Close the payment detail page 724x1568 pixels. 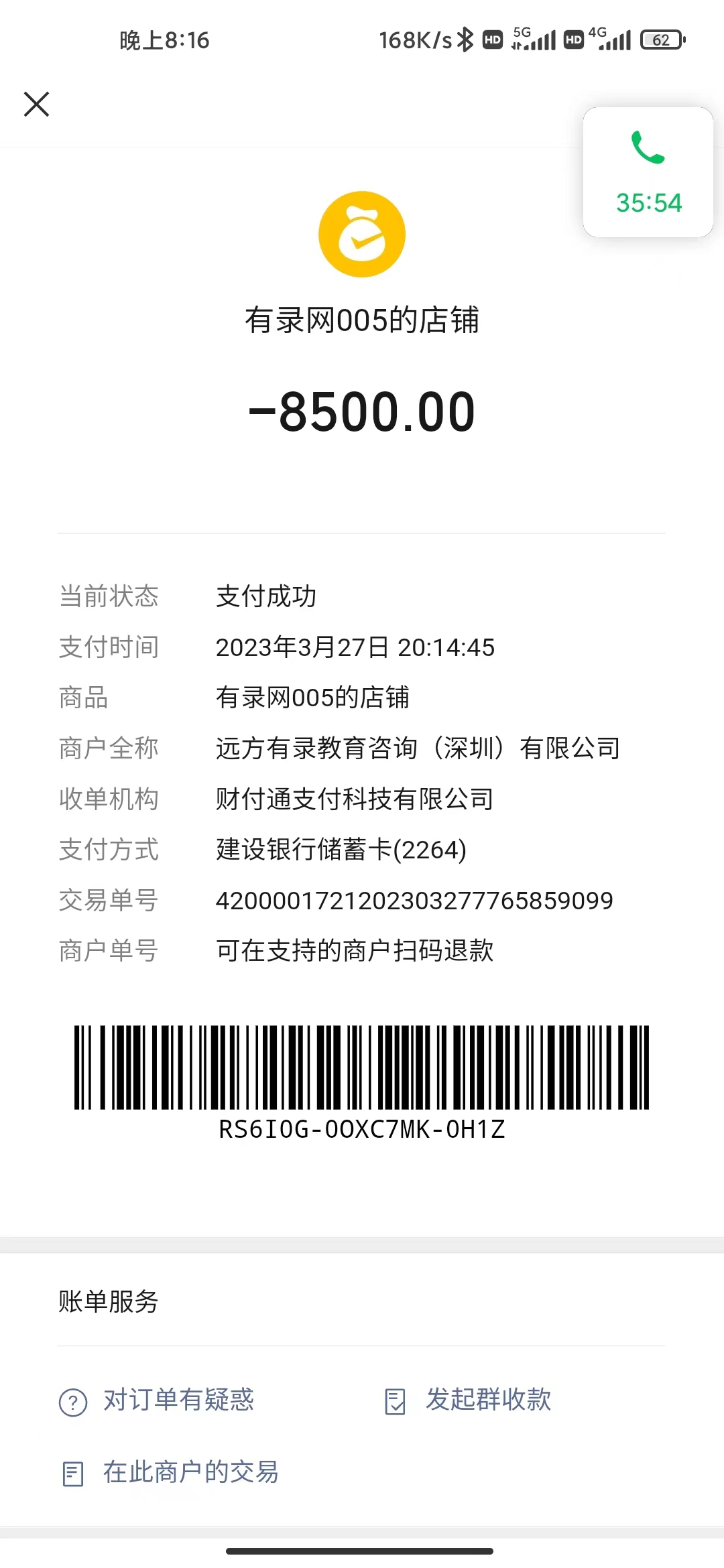coord(37,105)
